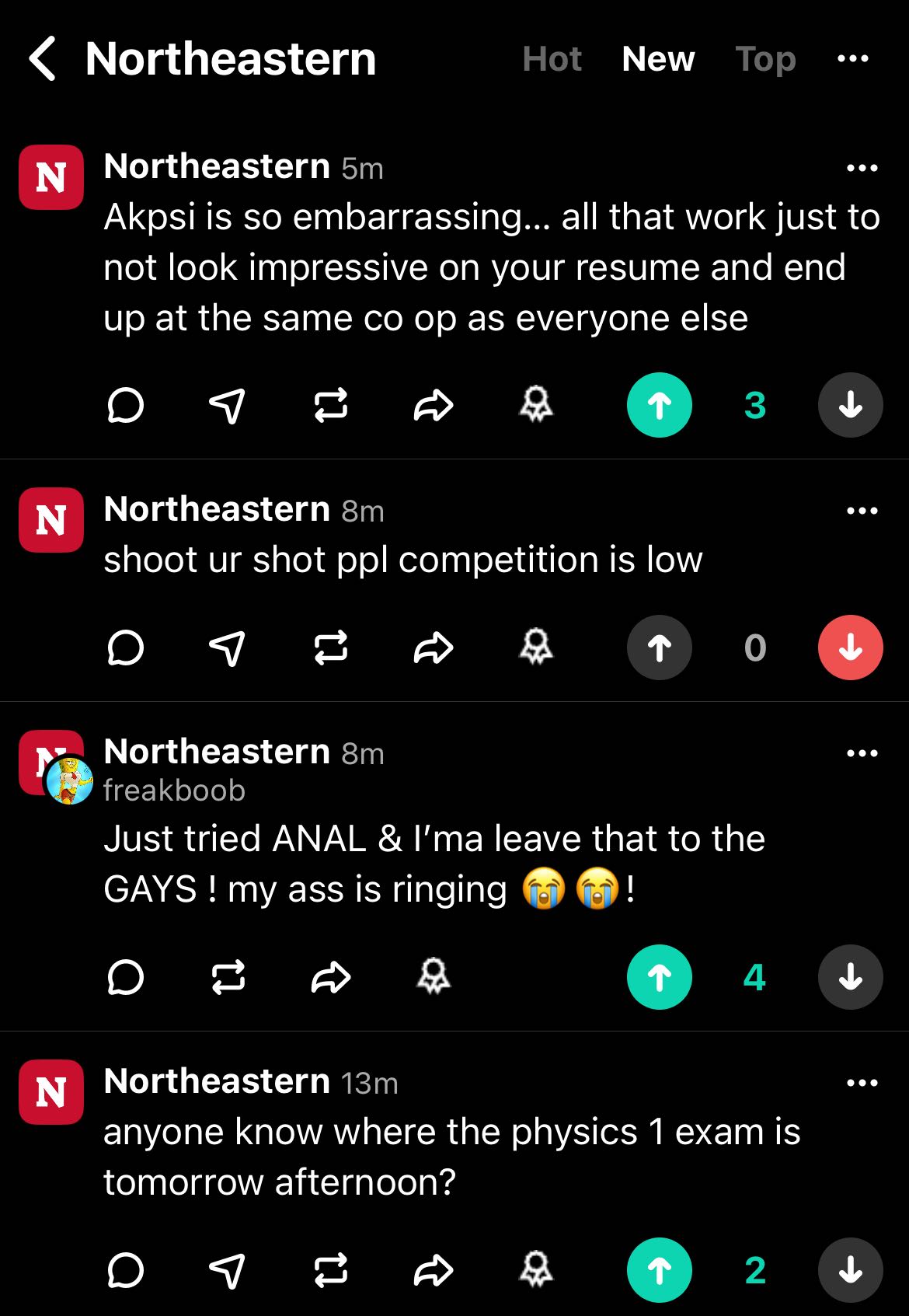
Task: Share the "shoot ur shot" post
Action: click(433, 648)
